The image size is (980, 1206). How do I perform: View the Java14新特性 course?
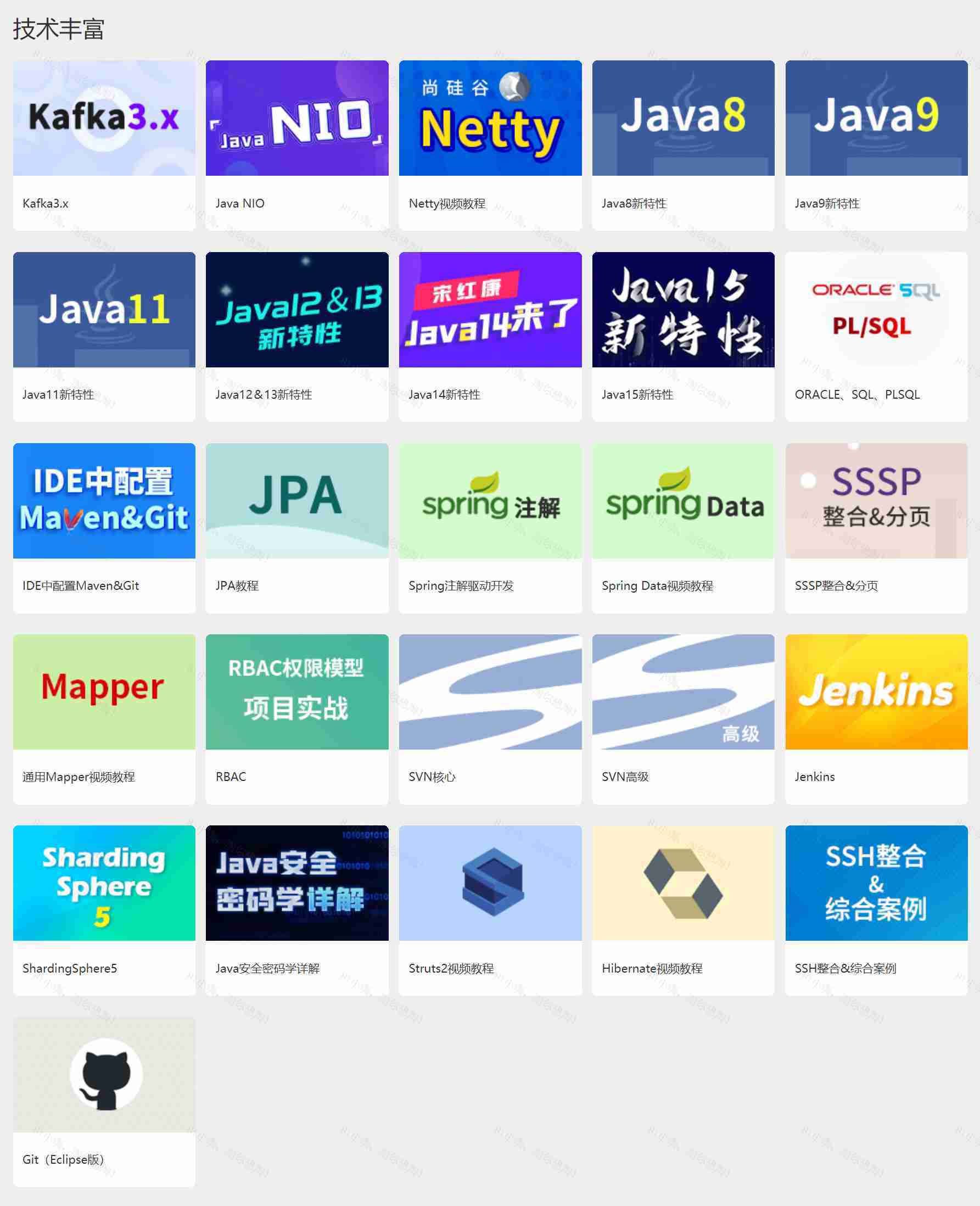[490, 310]
